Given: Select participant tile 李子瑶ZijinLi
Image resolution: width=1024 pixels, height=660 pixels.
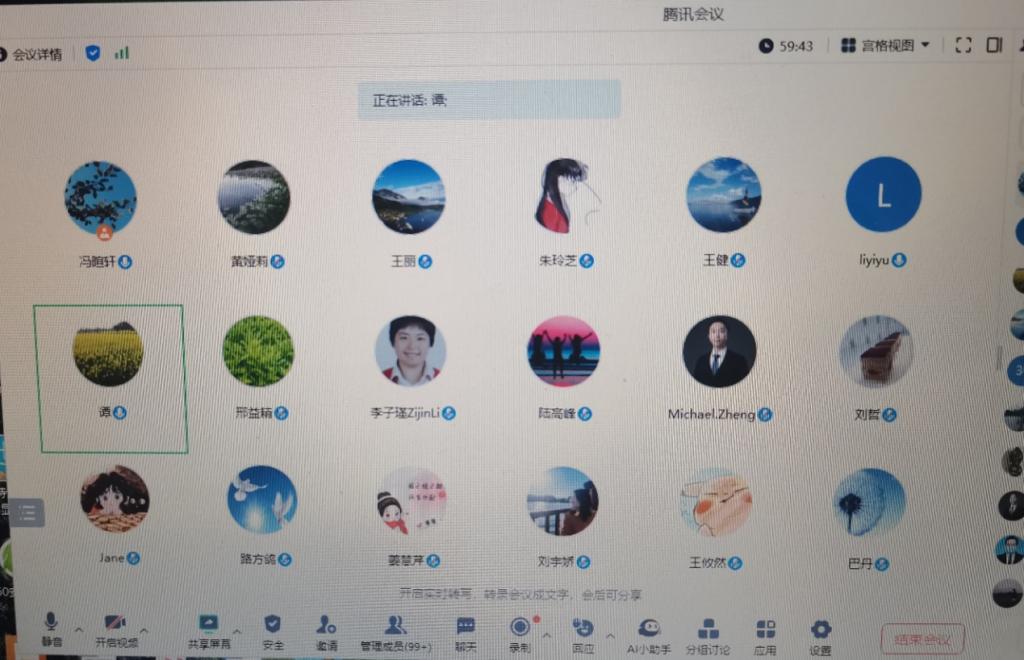Looking at the screenshot, I should click(x=411, y=365).
